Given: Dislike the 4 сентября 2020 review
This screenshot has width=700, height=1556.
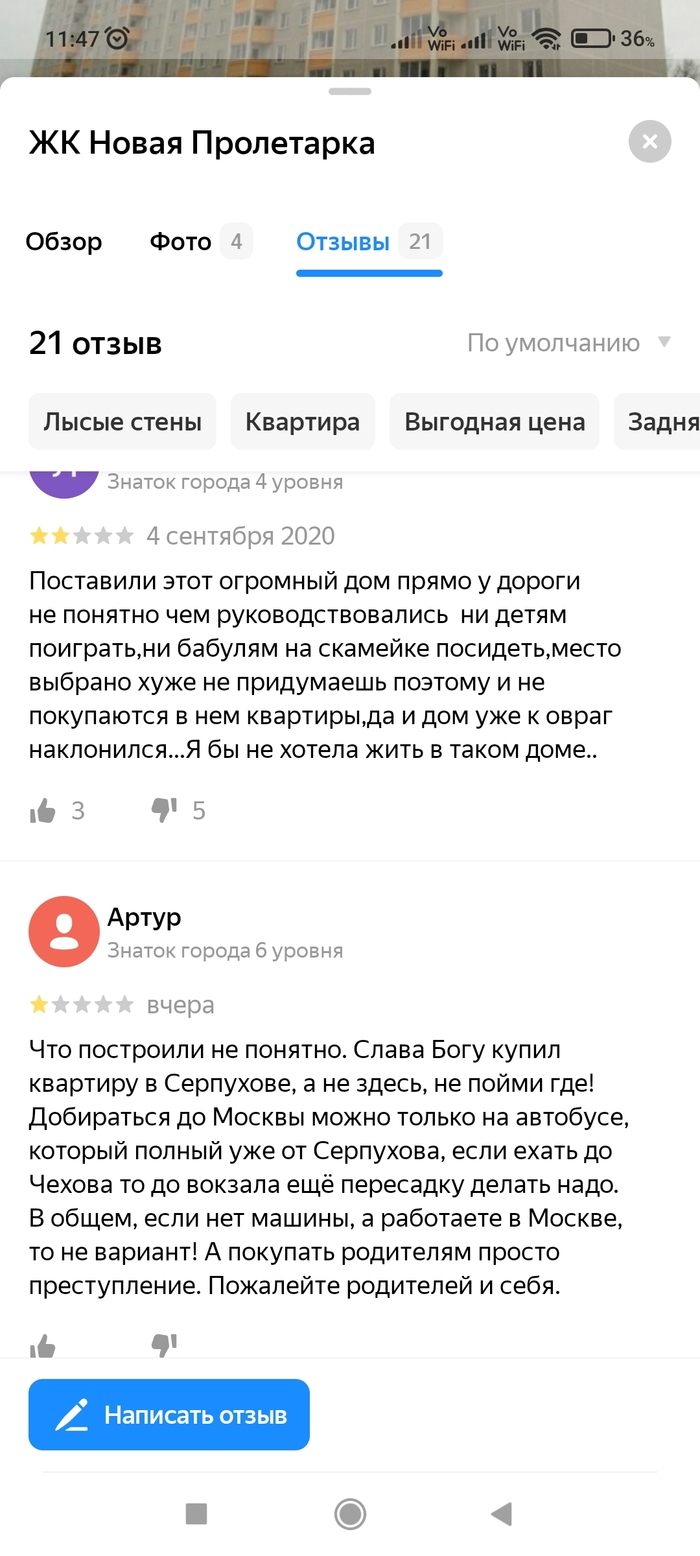Looking at the screenshot, I should 164,810.
